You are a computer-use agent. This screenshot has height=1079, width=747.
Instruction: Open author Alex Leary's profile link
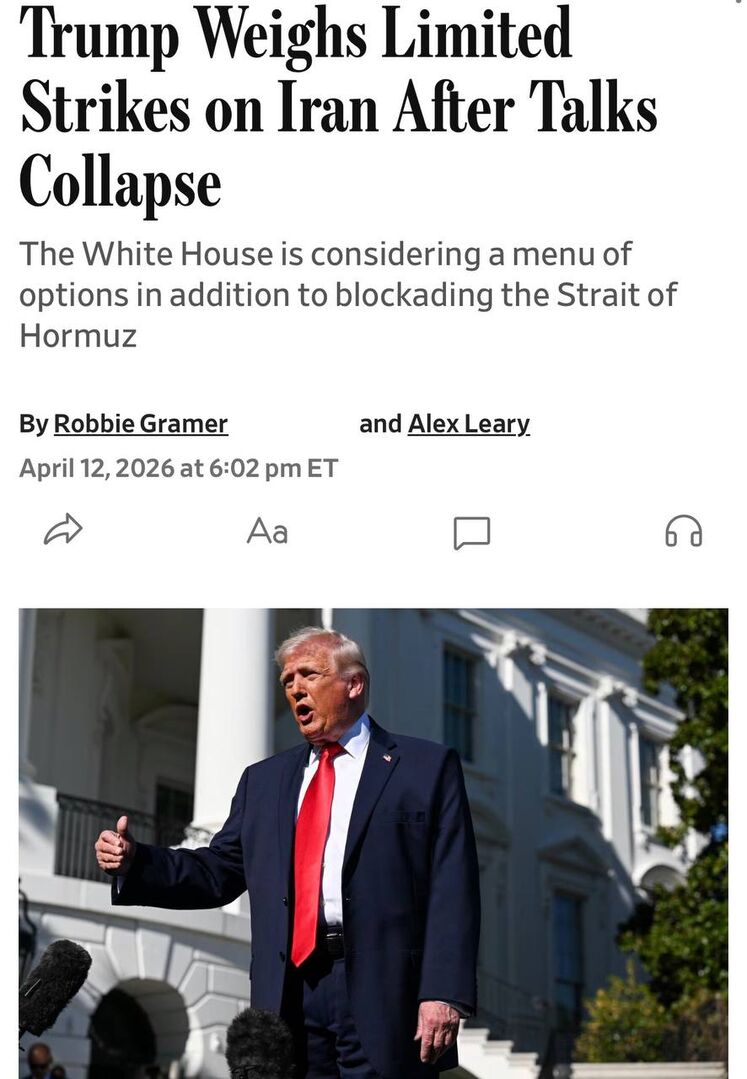[x=468, y=424]
